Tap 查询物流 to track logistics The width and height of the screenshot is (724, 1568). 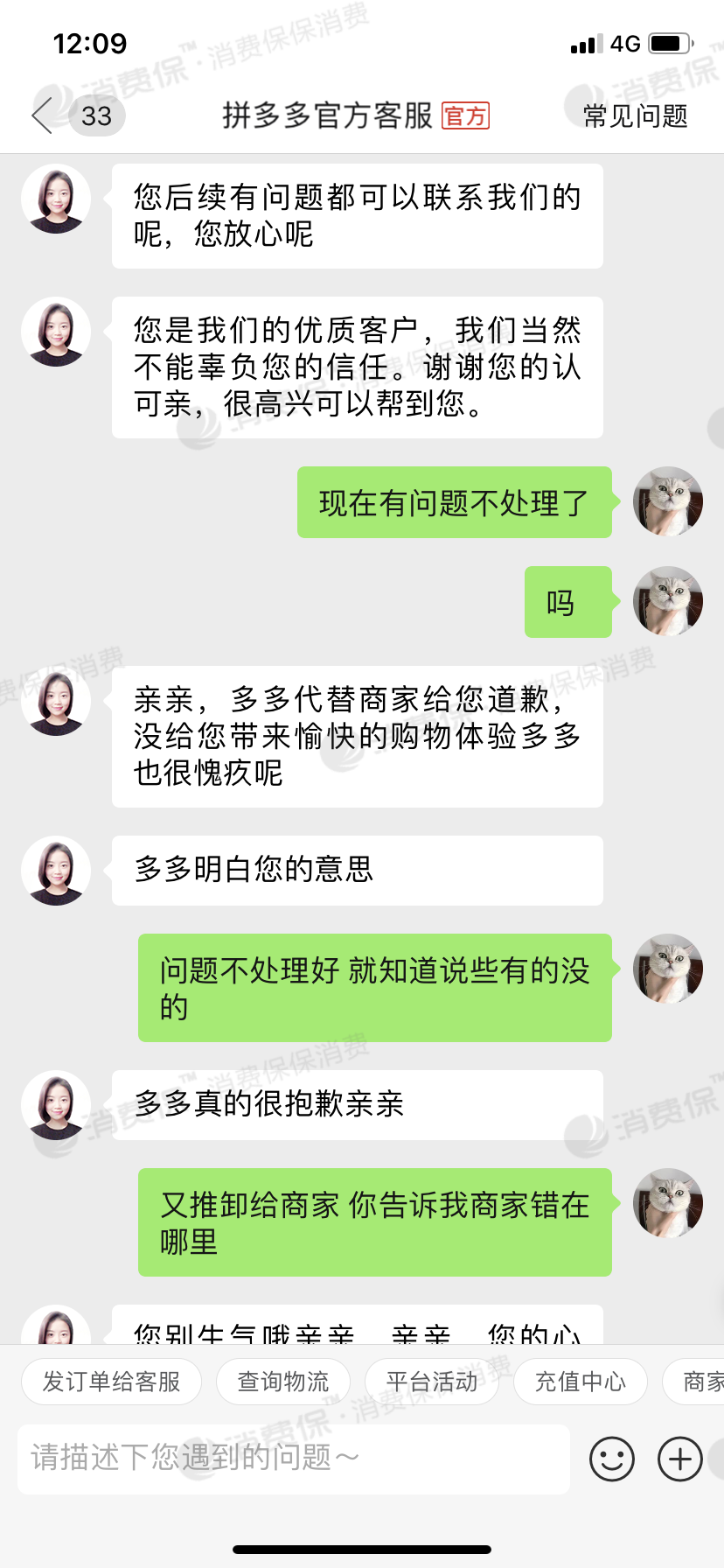click(x=282, y=1381)
